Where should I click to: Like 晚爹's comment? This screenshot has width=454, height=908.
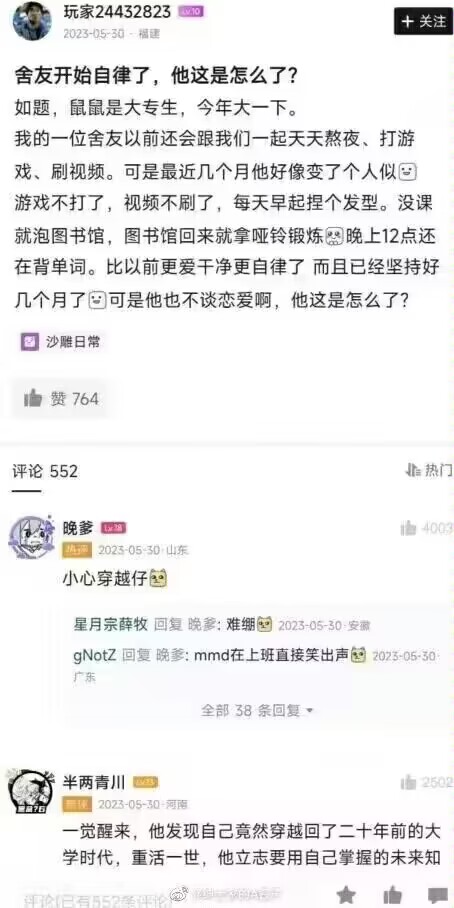[x=427, y=528]
